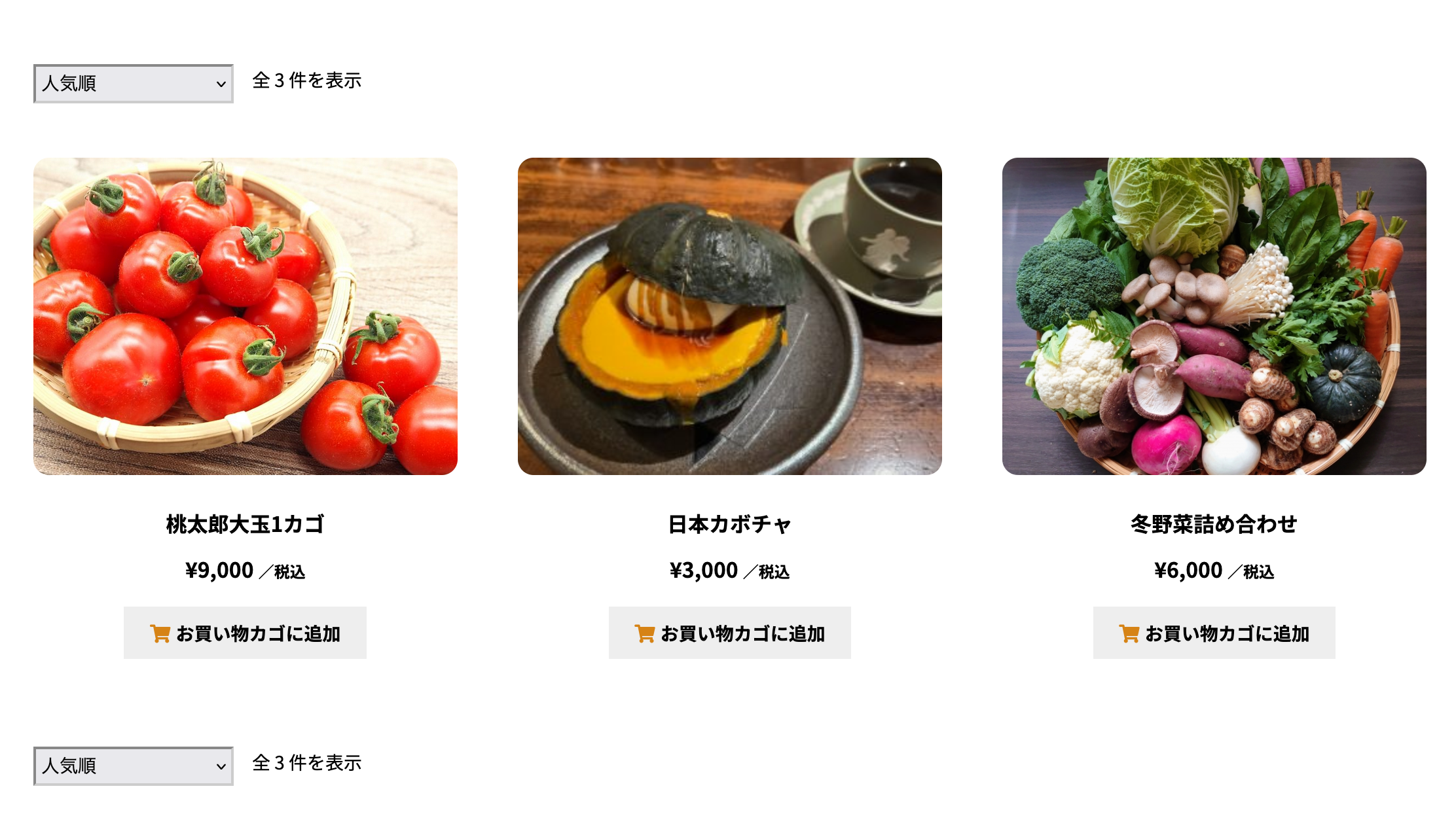The height and width of the screenshot is (814, 1456).
Task: Add 日本カボチャ to the shopping cart
Action: point(729,633)
